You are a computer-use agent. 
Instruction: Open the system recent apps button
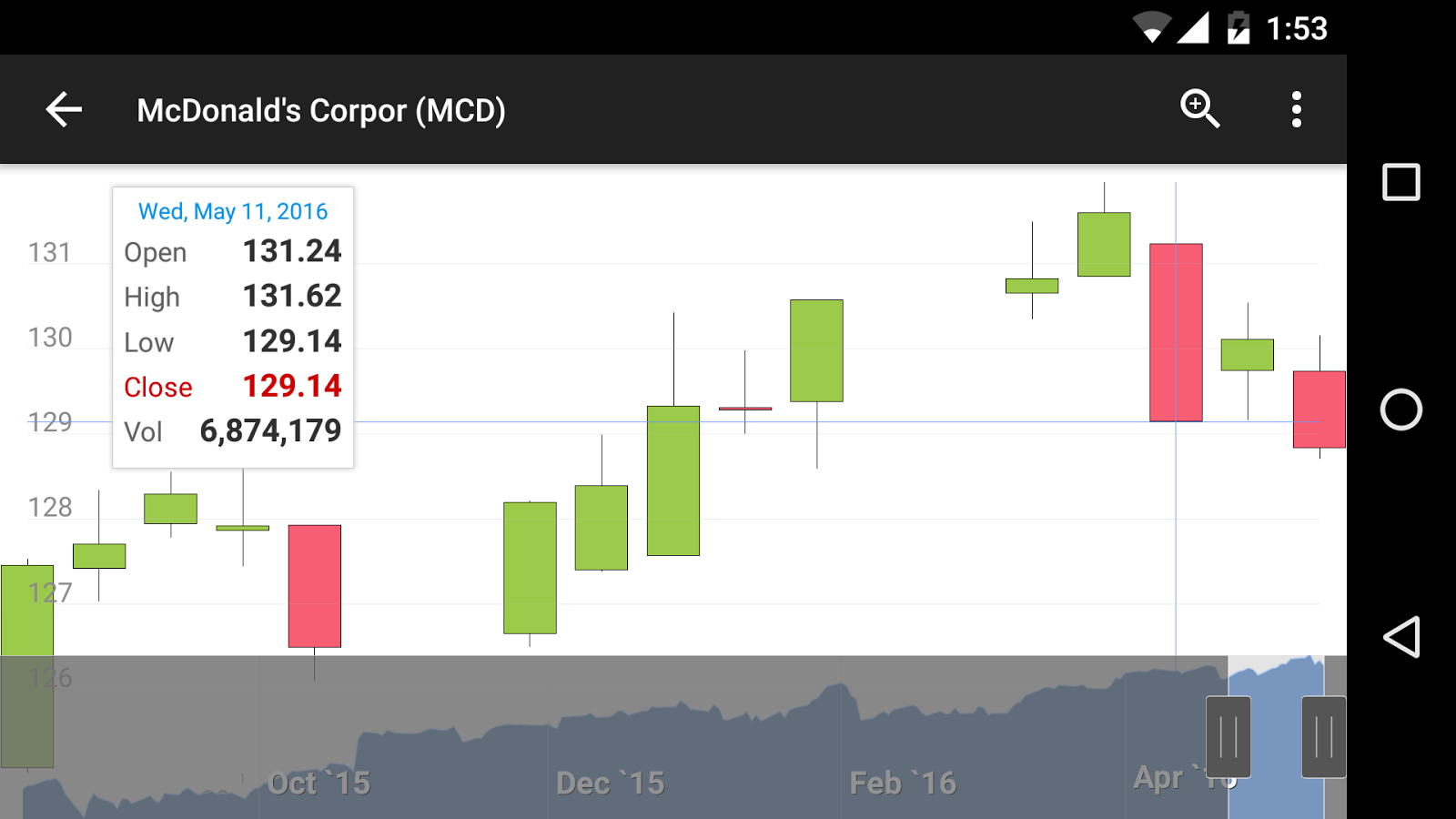1400,182
